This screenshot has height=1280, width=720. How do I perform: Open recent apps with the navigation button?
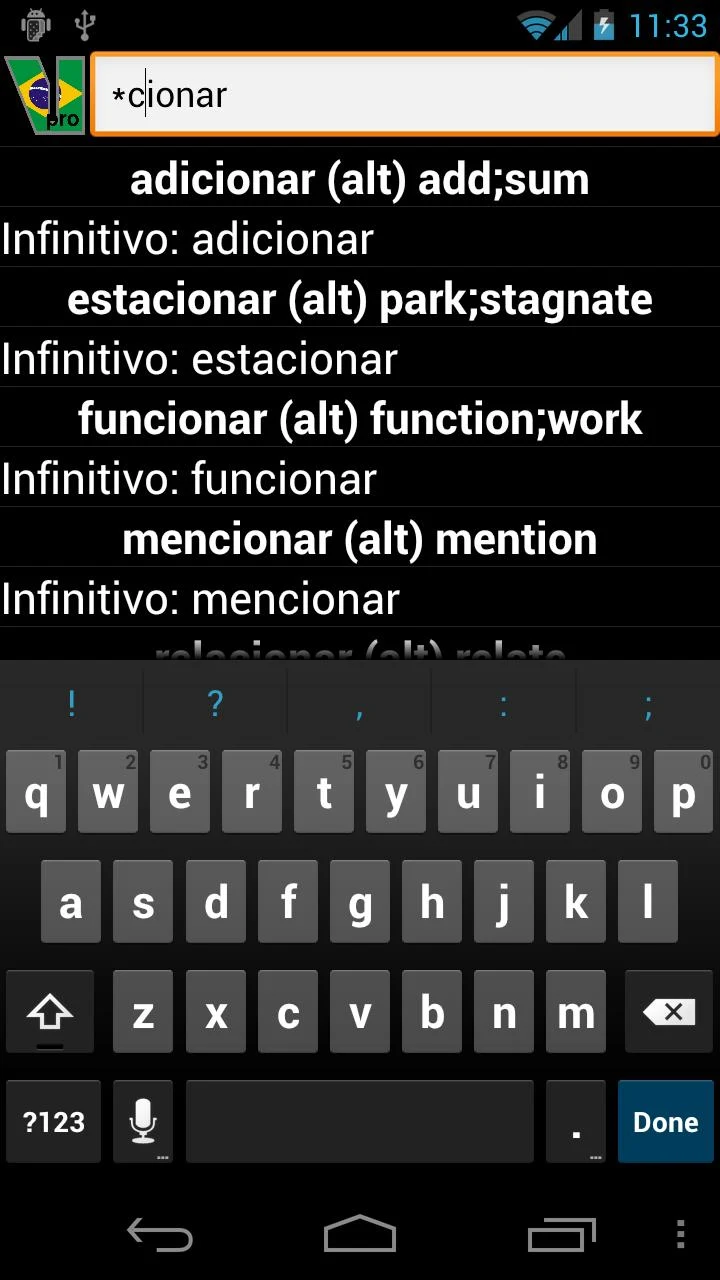coord(560,1236)
